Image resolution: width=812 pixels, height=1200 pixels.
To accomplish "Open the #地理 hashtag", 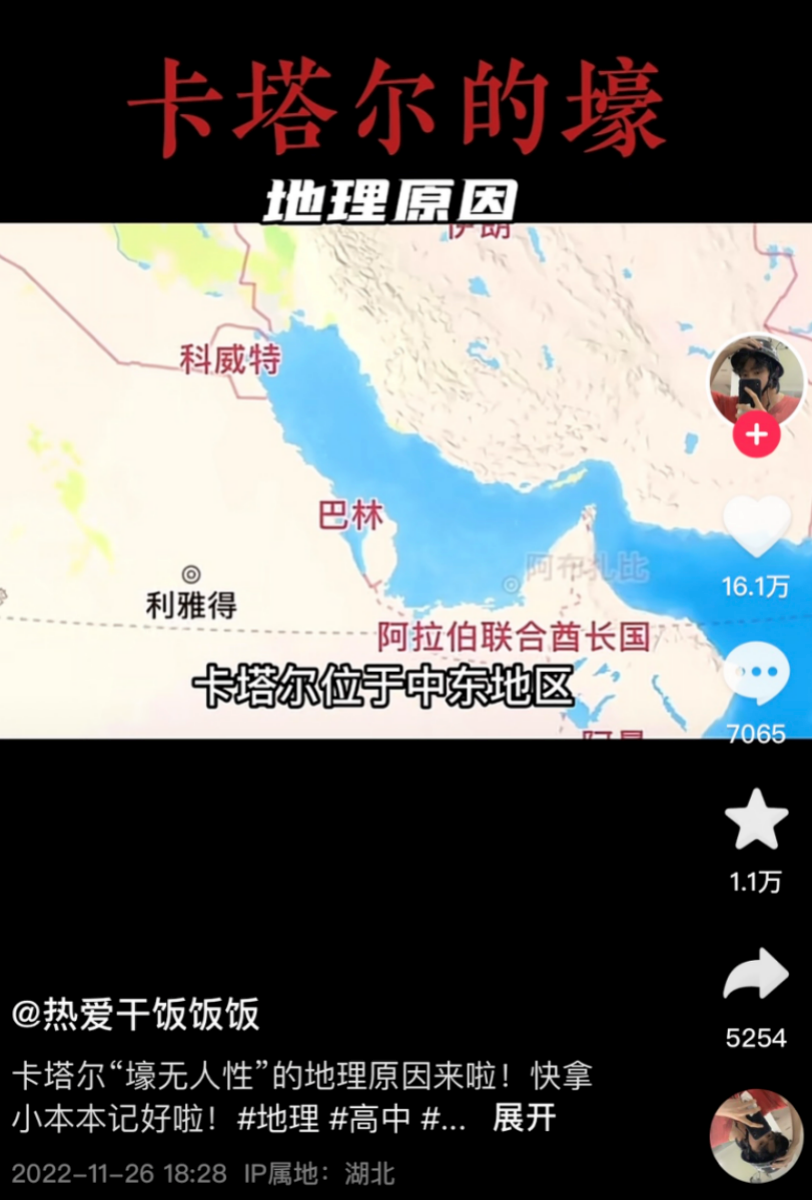I will 278,1118.
